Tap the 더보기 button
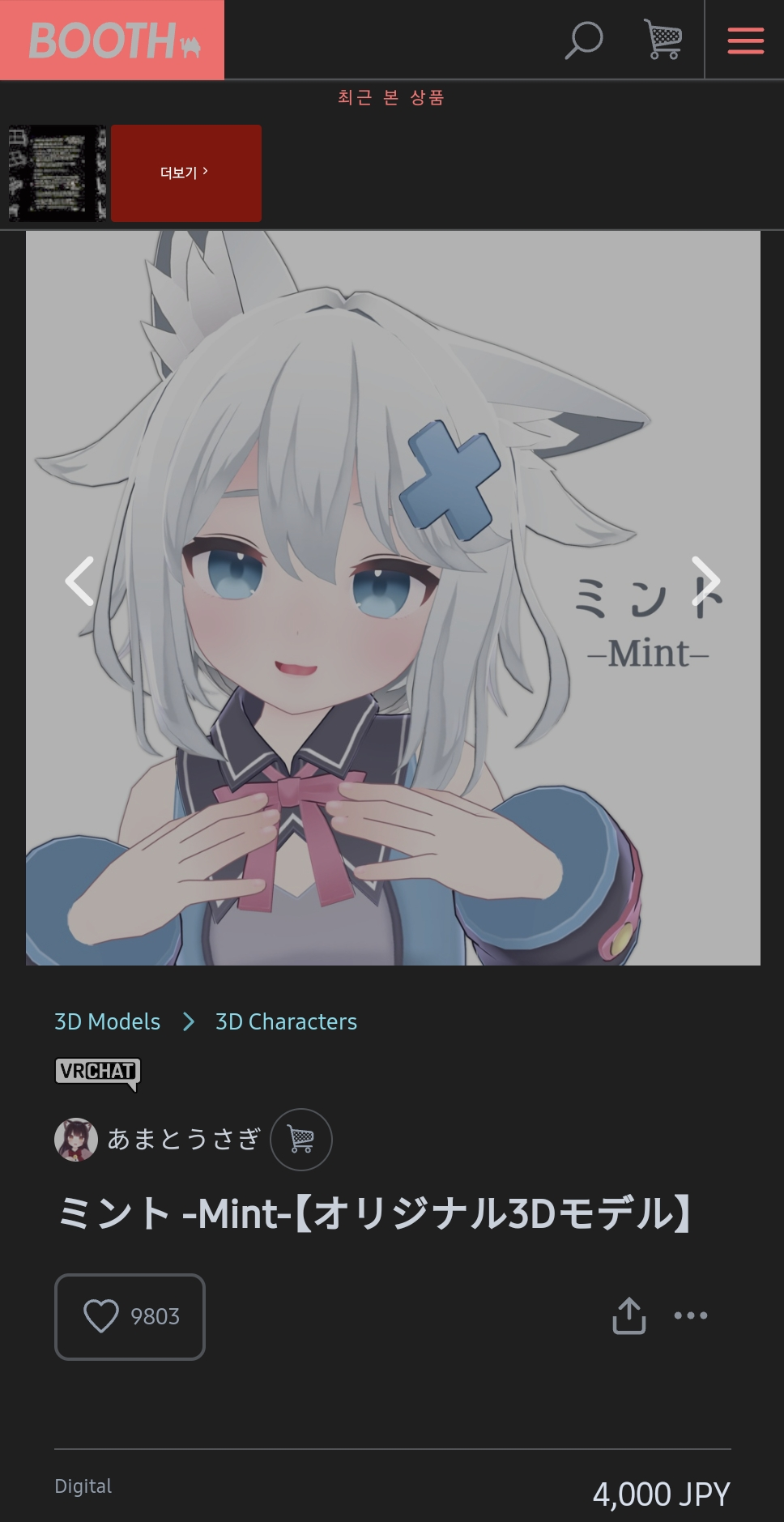 click(186, 173)
